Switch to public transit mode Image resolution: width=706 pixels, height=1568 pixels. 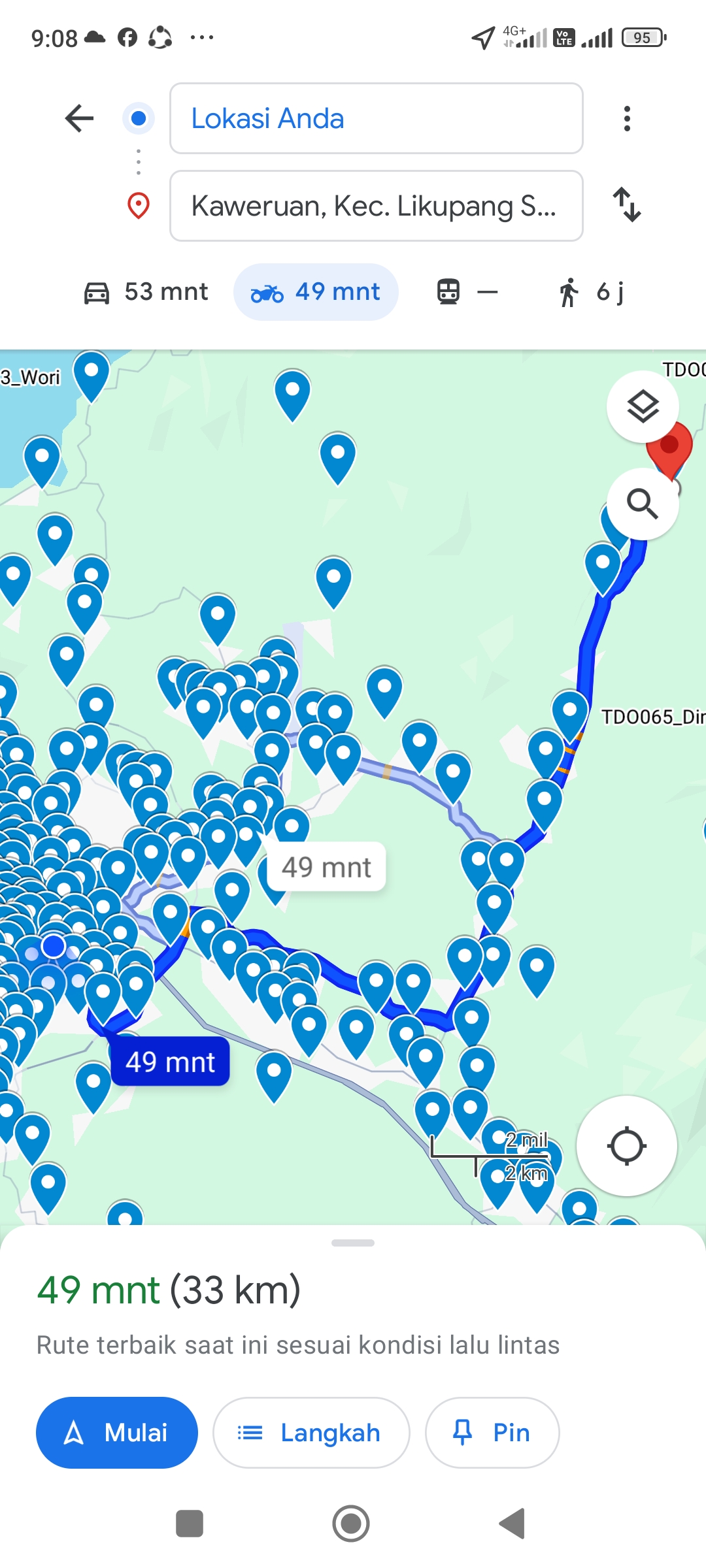[x=467, y=292]
